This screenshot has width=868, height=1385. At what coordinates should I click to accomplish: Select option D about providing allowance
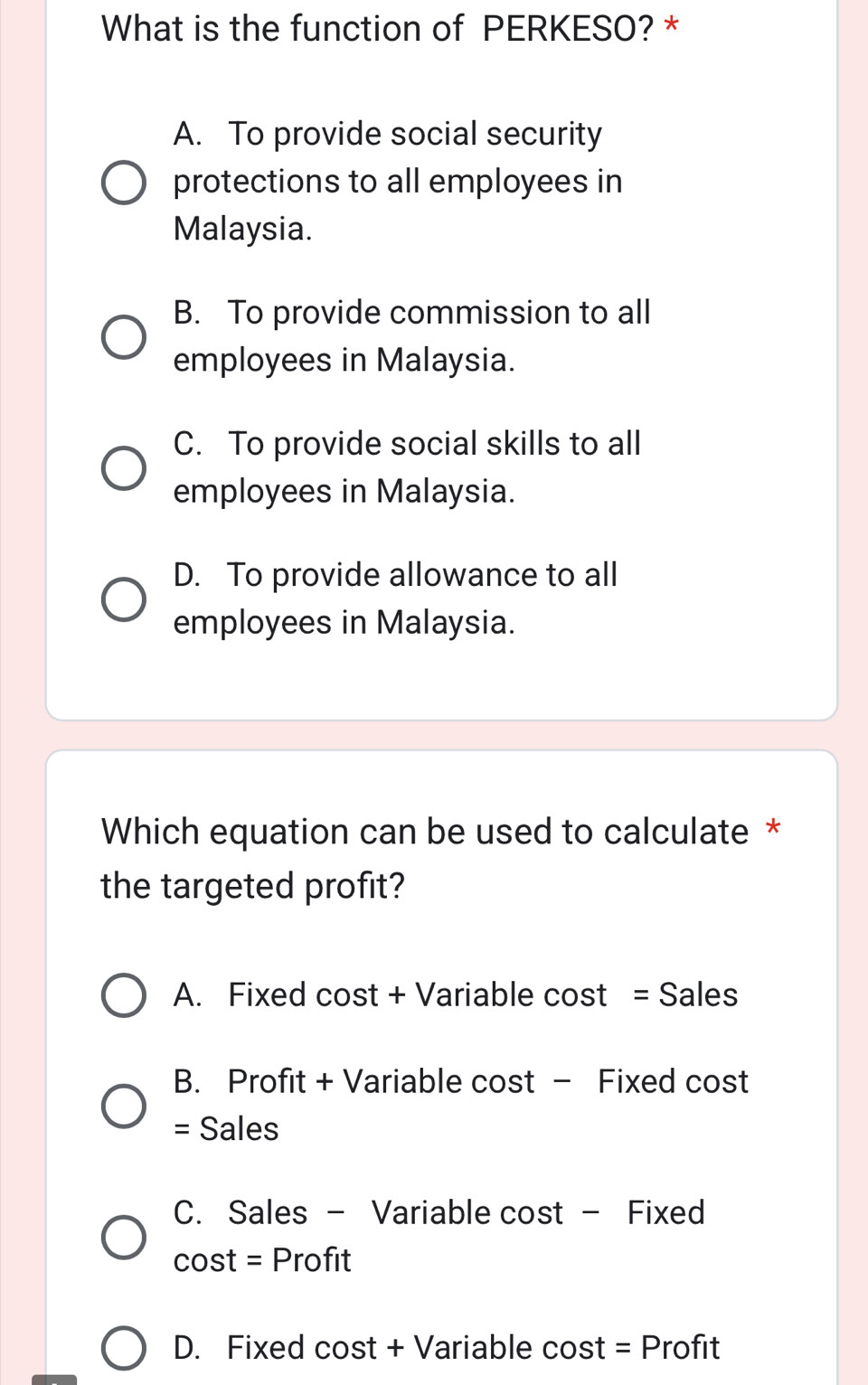[x=123, y=599]
